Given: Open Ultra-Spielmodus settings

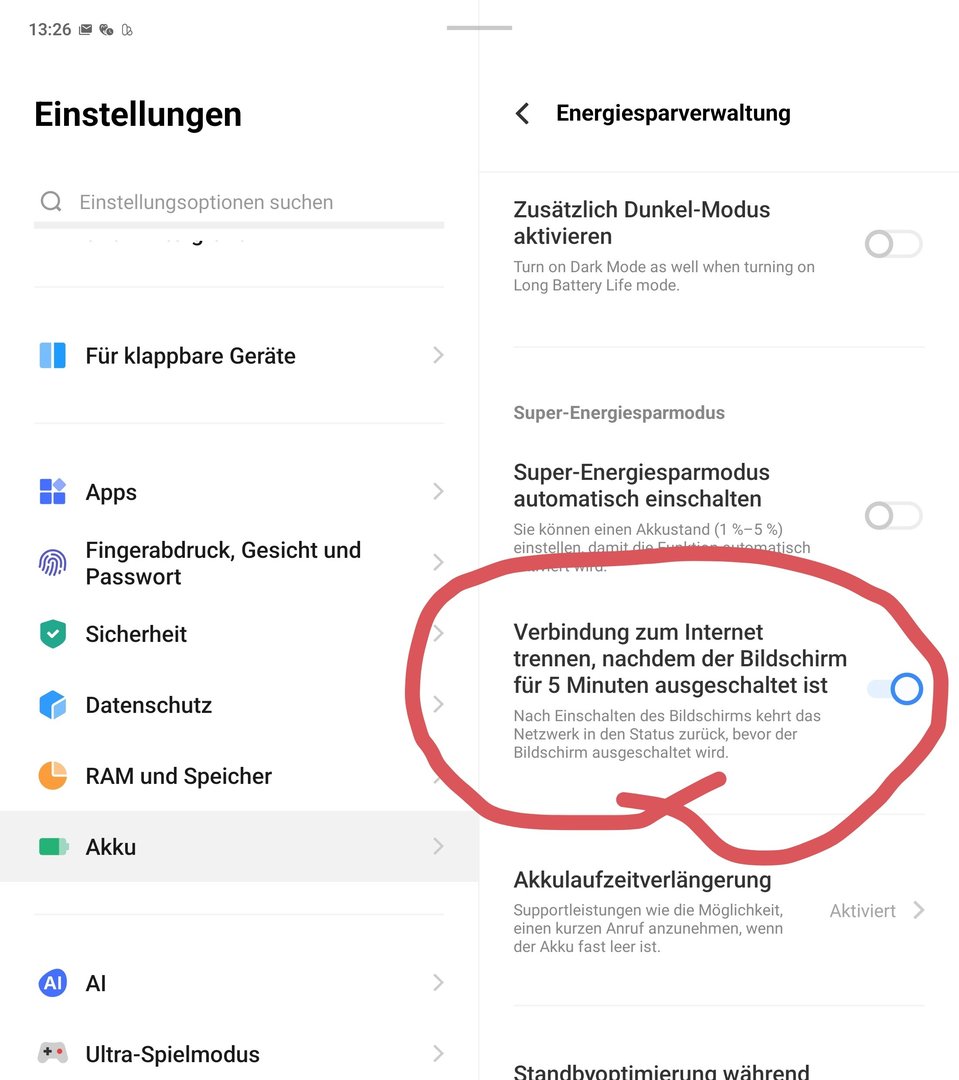Looking at the screenshot, I should coord(240,1054).
